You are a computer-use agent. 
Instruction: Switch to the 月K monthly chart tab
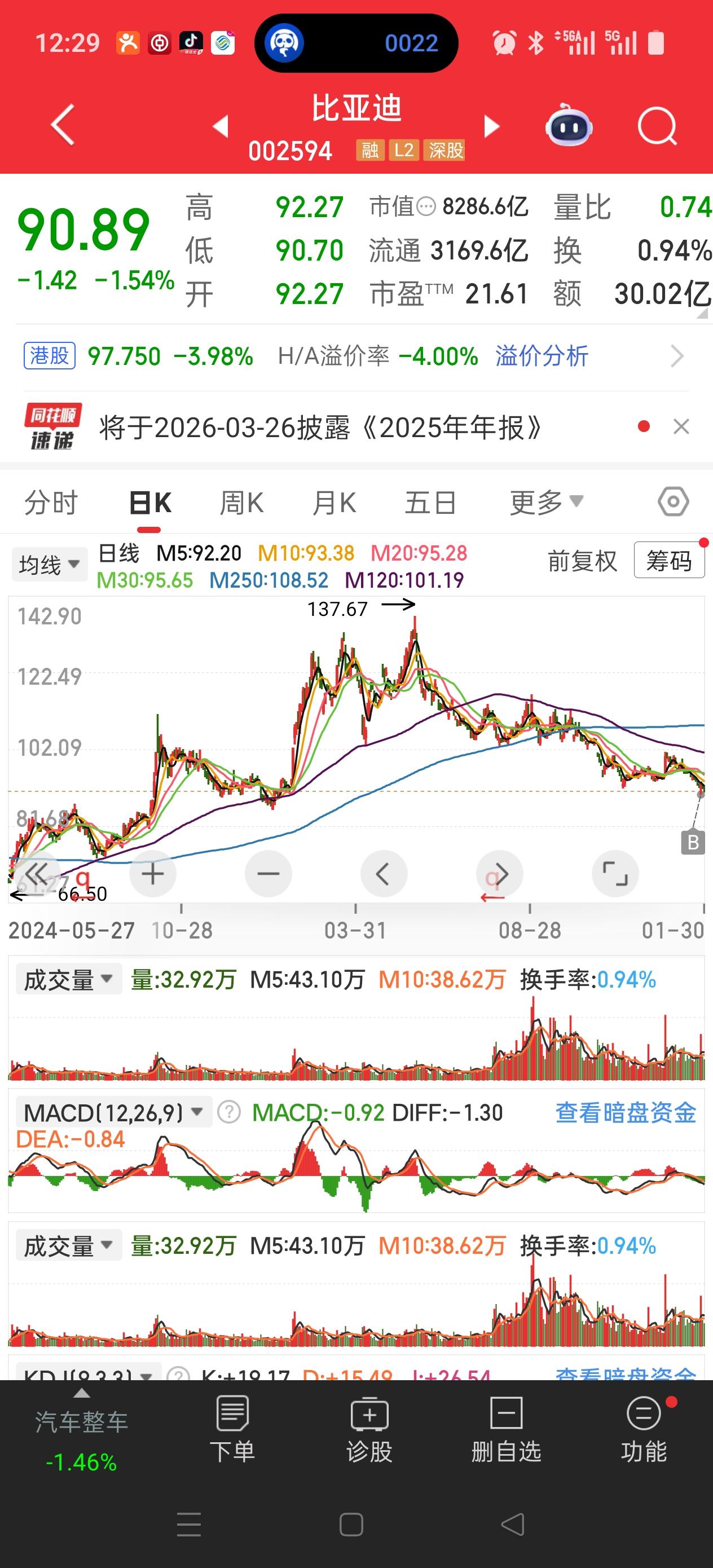tap(332, 501)
